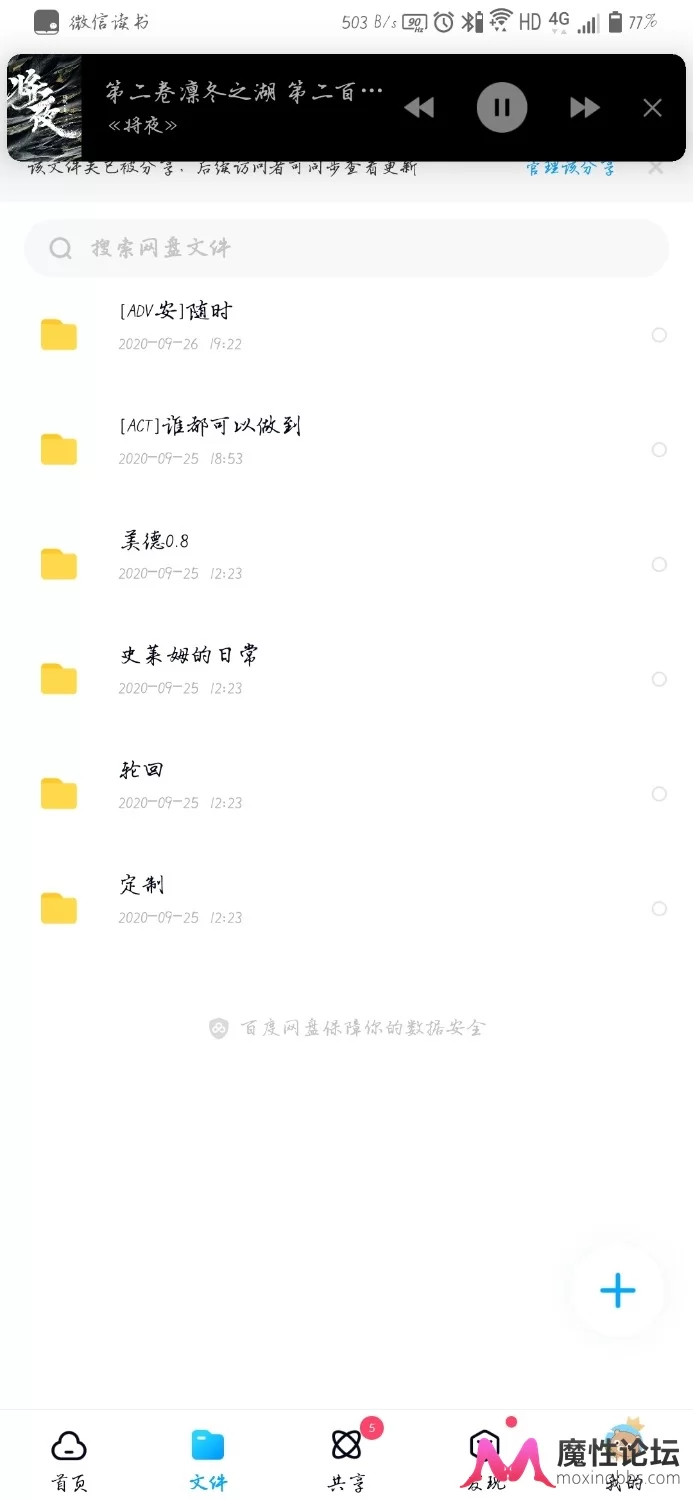Screen dimensions: 693x1500
Task: Open the [ACT]谁都可以做到 folder
Action: pyautogui.click(x=346, y=449)
